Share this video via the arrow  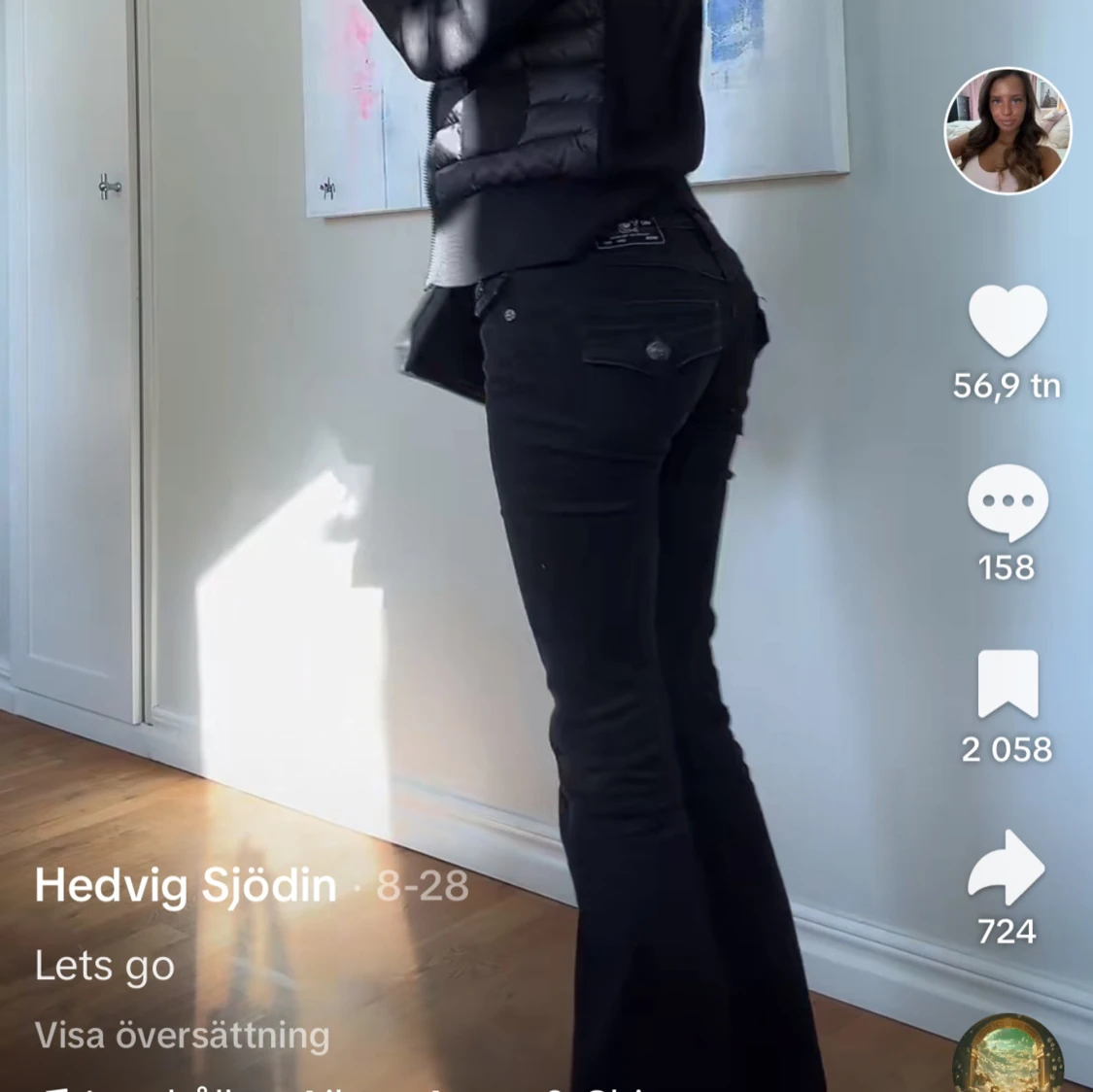pos(1008,867)
